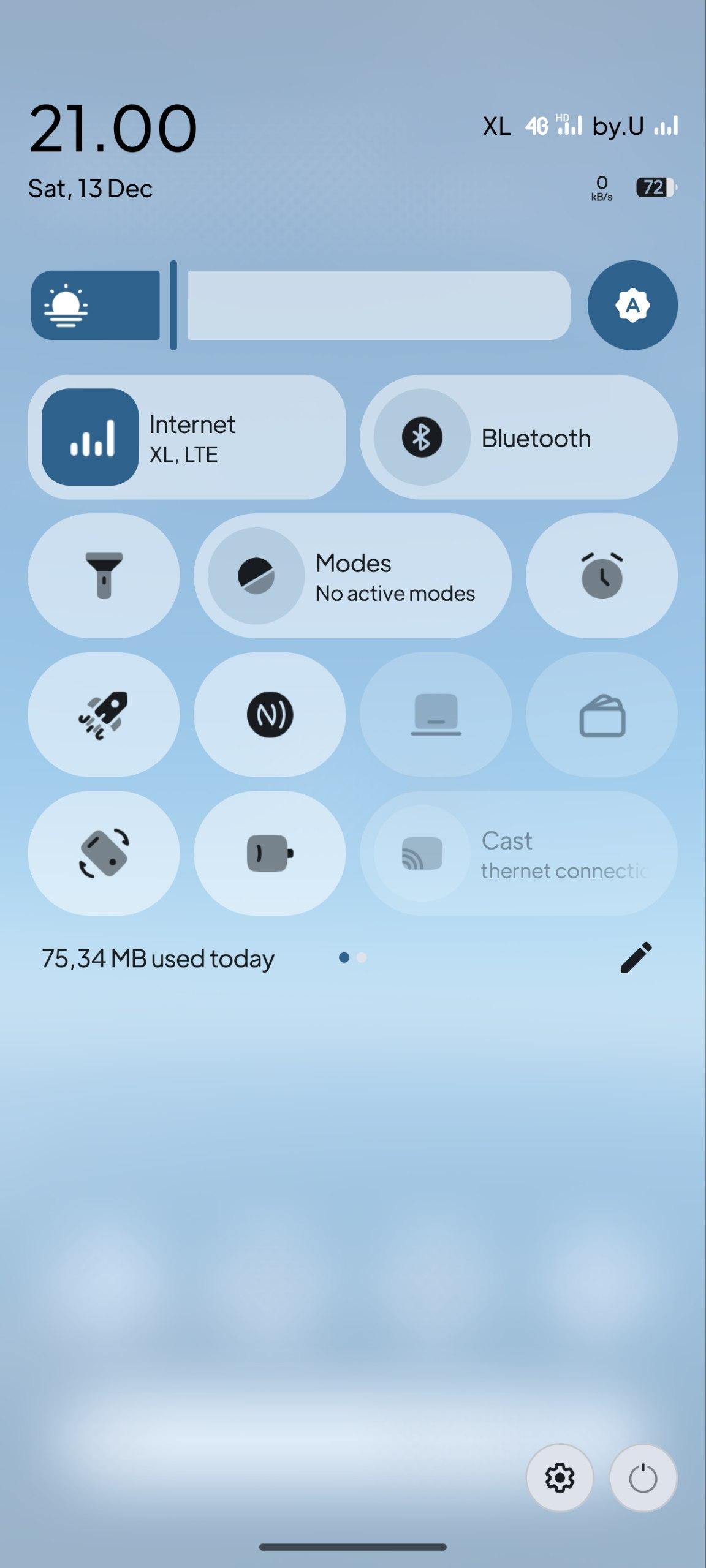Enable the battery saver tile
This screenshot has height=1568, width=706.
click(270, 853)
